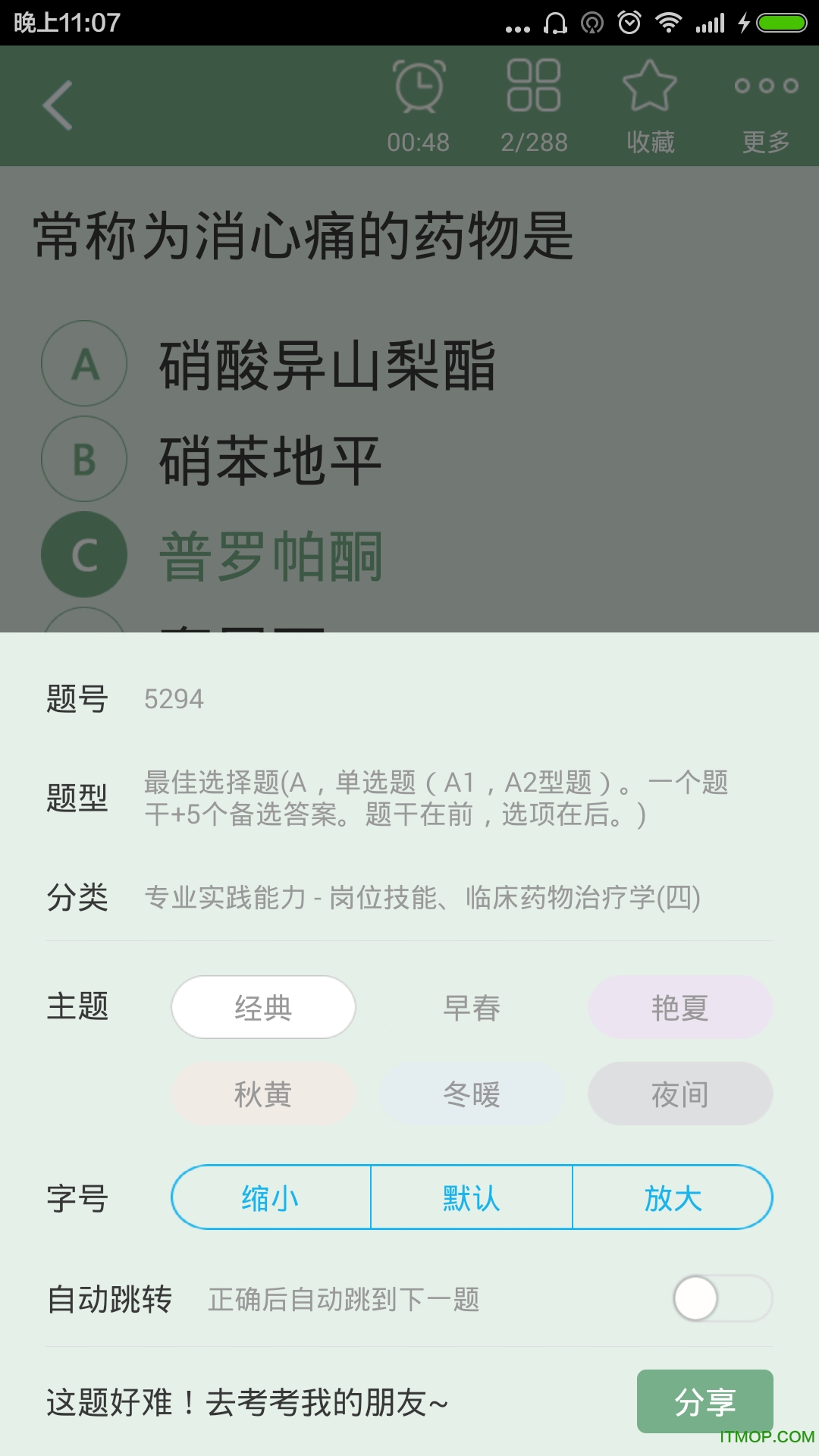Choose the 秋黄 theme
This screenshot has height=1456, width=819.
coord(263,1094)
